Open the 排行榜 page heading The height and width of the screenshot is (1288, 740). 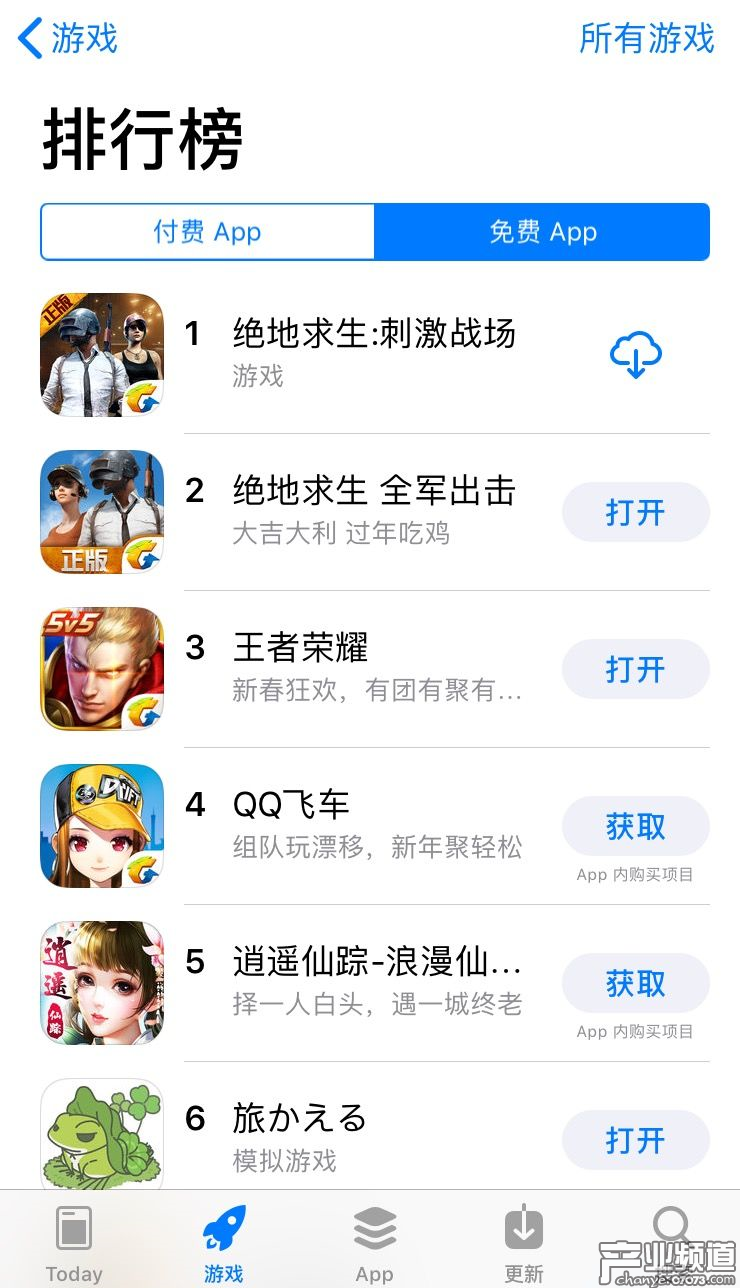tap(143, 138)
